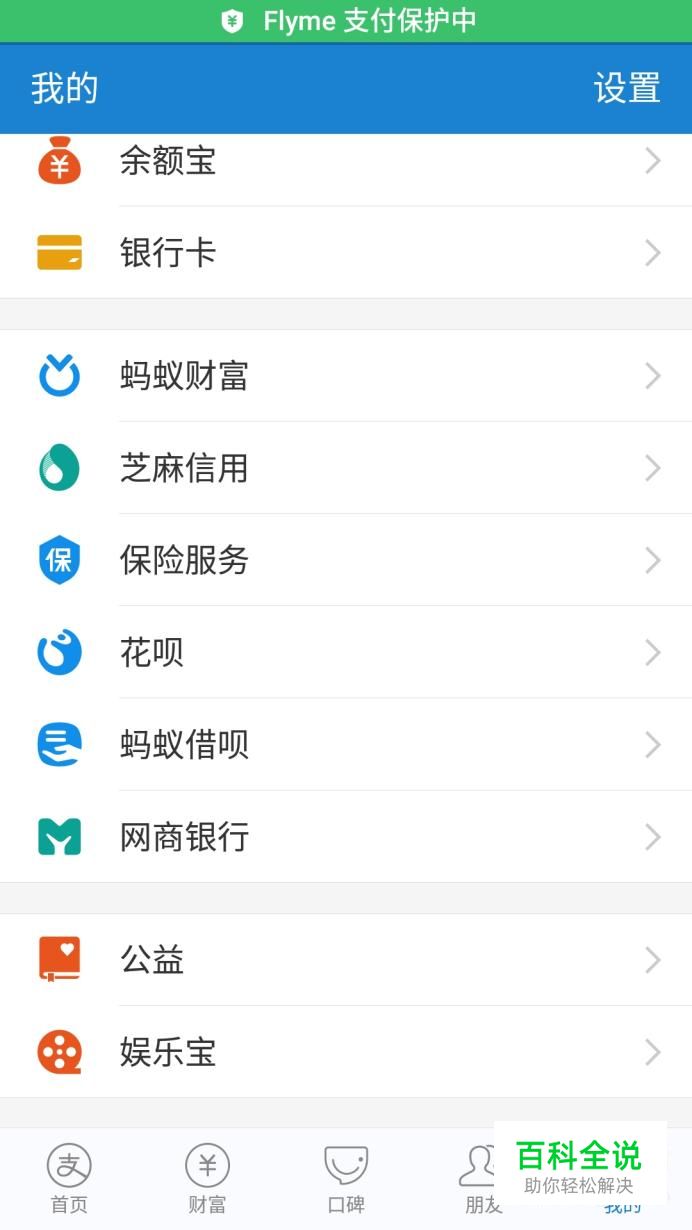This screenshot has height=1230, width=692.
Task: Open 银行卡 bank cards
Action: click(346, 253)
